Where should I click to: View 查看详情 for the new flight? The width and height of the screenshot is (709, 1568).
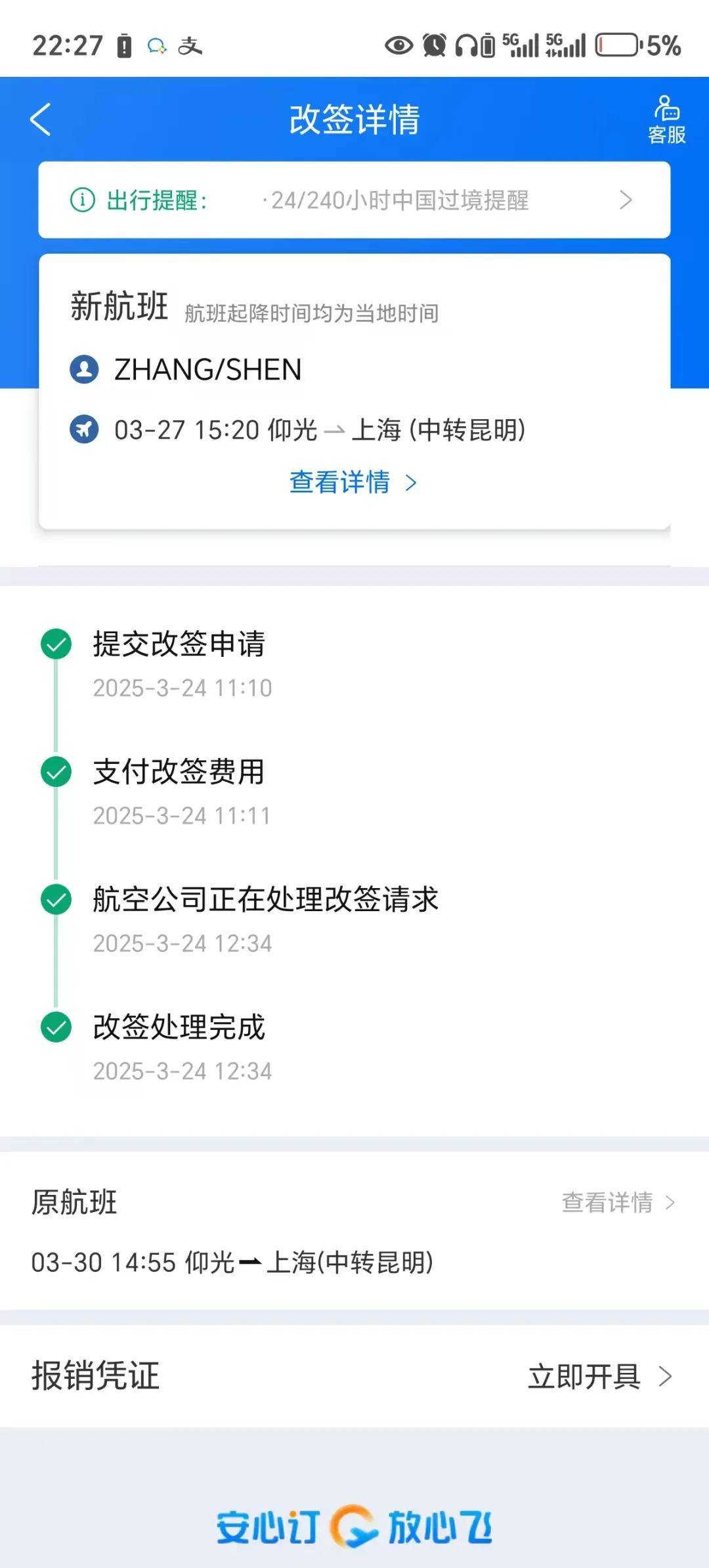pos(353,482)
